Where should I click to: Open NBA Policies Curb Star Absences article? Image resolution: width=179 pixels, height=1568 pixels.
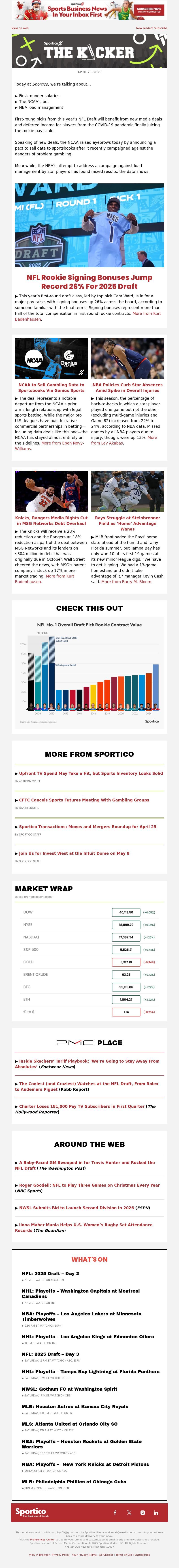pyautogui.click(x=127, y=388)
